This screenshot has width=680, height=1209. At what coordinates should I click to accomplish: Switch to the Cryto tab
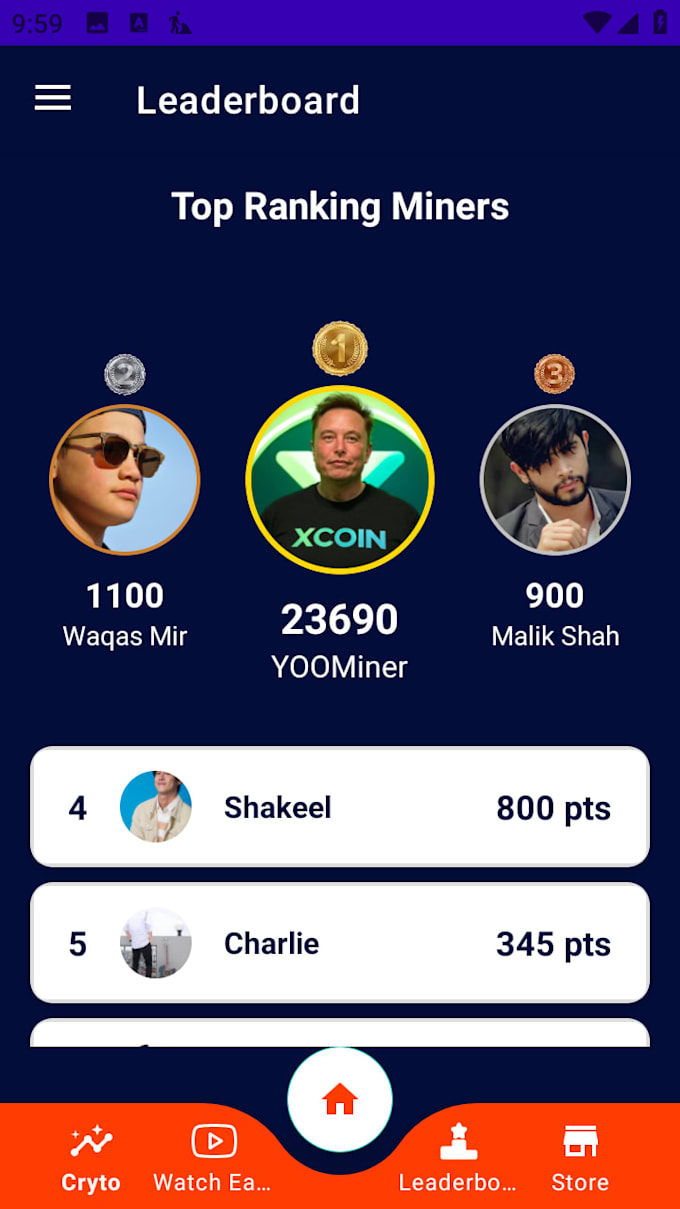coord(91,1158)
